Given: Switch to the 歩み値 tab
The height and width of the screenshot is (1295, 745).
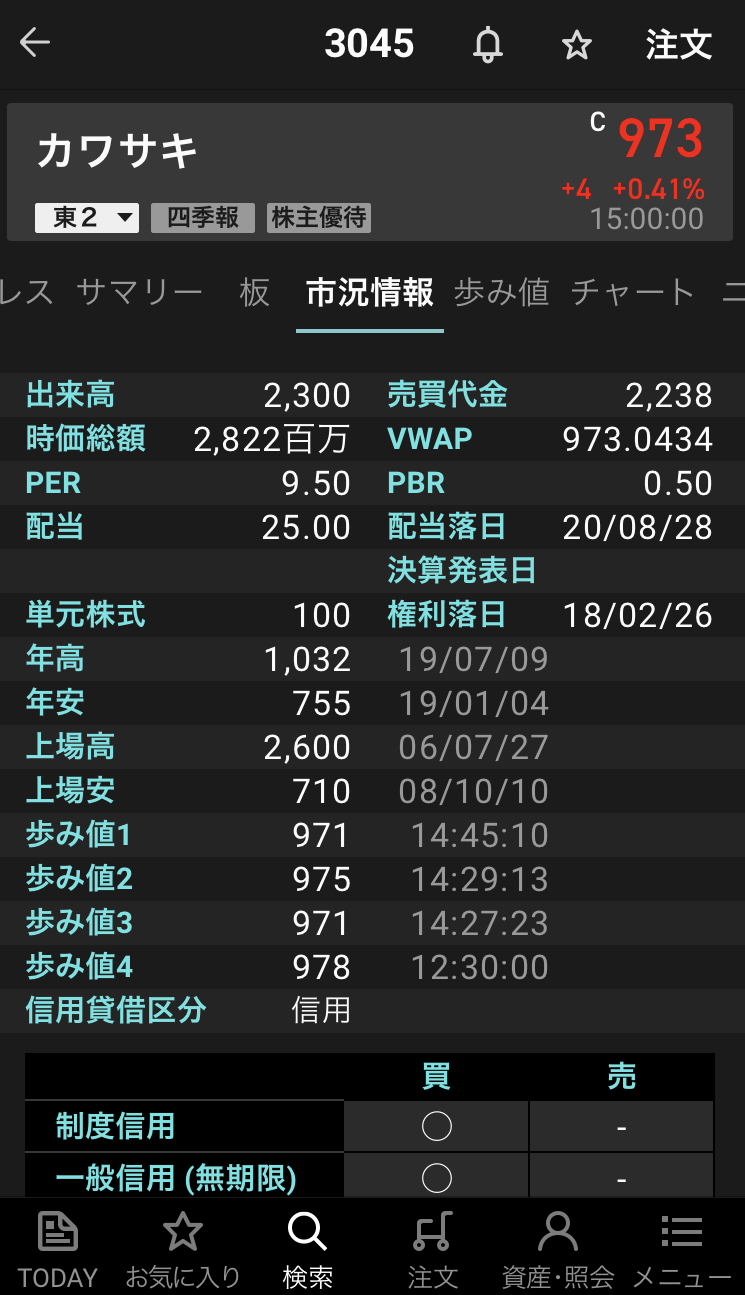Looking at the screenshot, I should click(502, 292).
